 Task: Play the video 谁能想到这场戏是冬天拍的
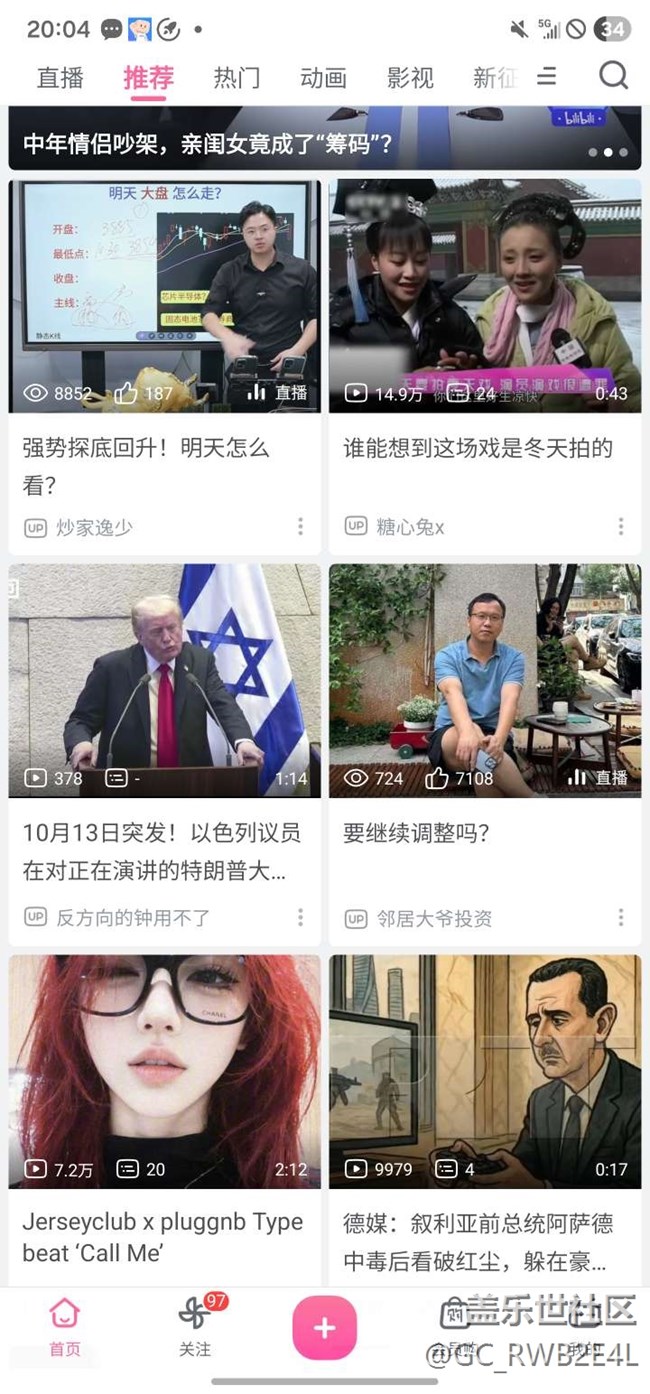pos(485,297)
